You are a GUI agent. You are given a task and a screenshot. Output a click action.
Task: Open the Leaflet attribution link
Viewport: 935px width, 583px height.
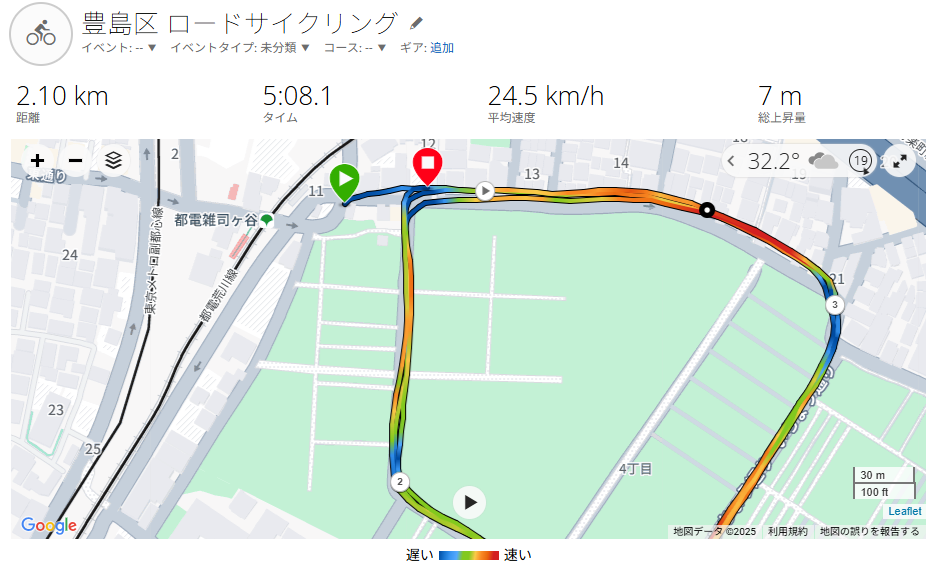click(x=904, y=511)
